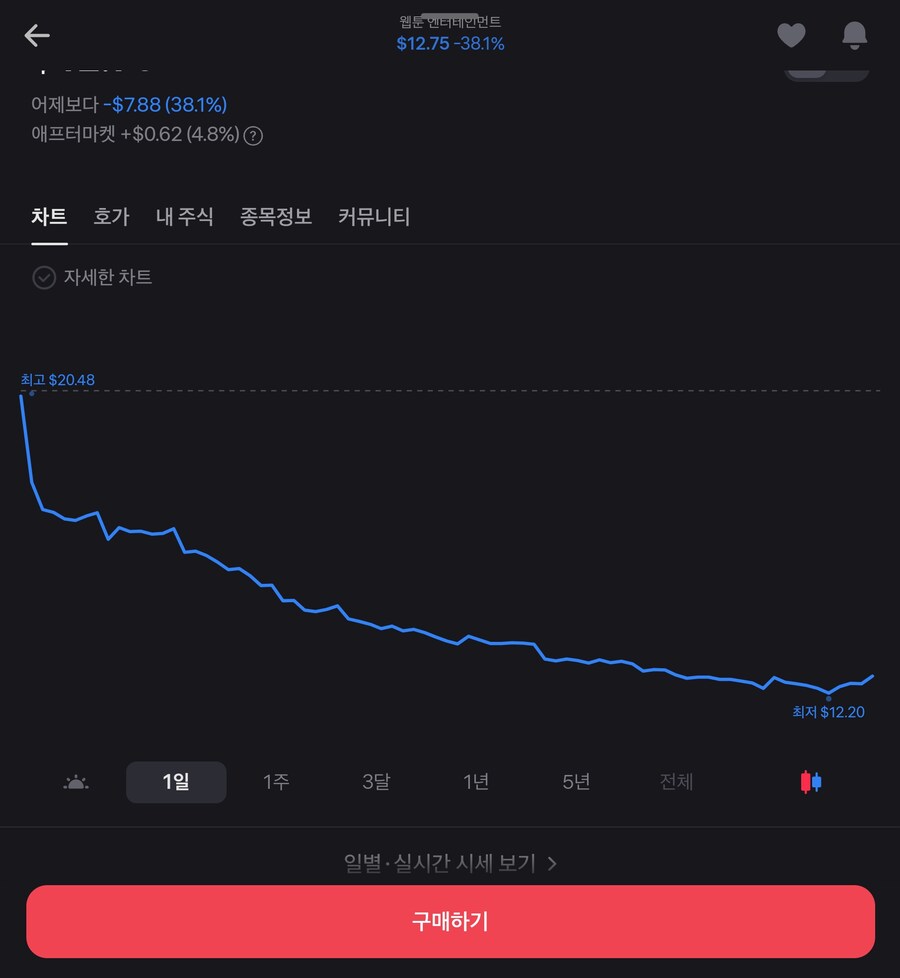This screenshot has width=900, height=978.
Task: Select the 1년 chart period
Action: (475, 782)
